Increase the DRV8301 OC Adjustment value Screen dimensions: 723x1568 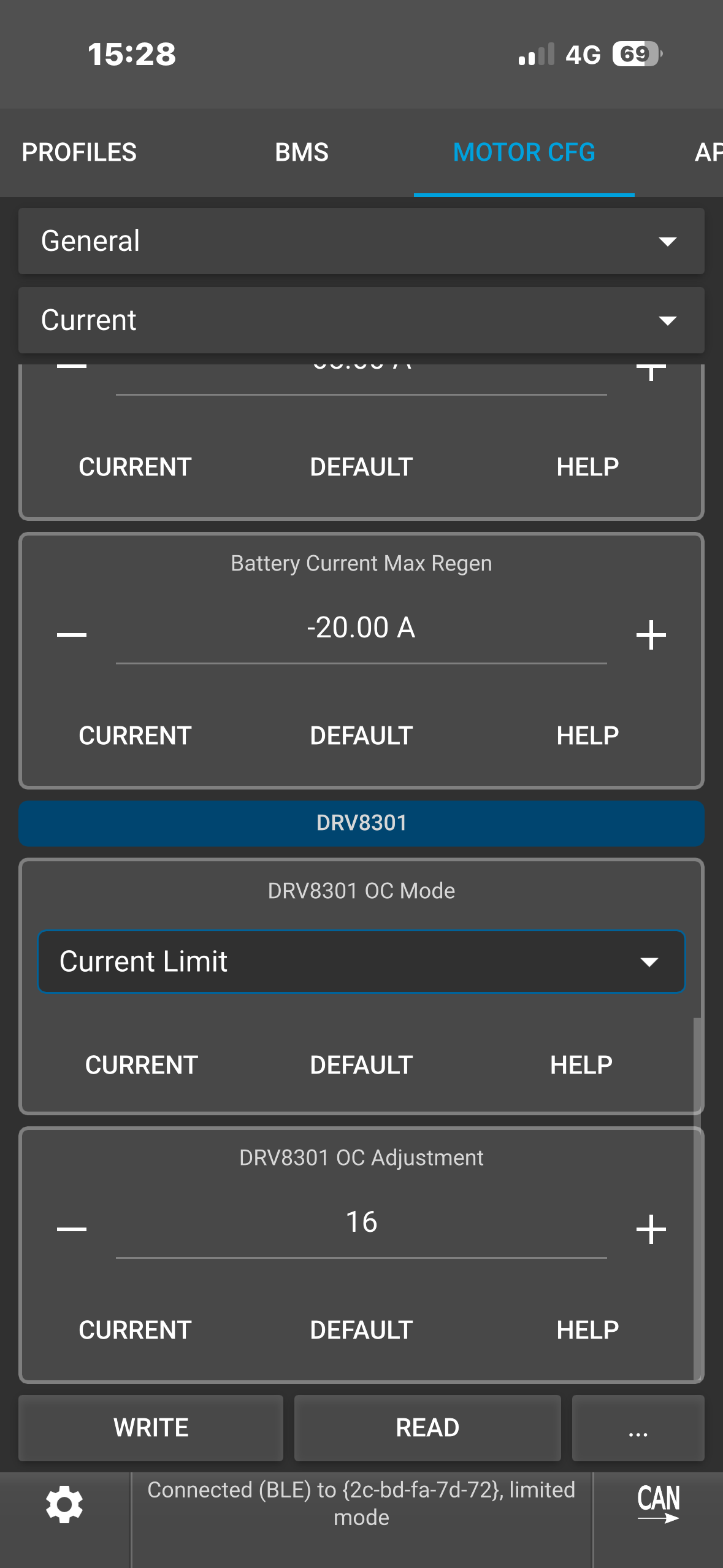(651, 1229)
